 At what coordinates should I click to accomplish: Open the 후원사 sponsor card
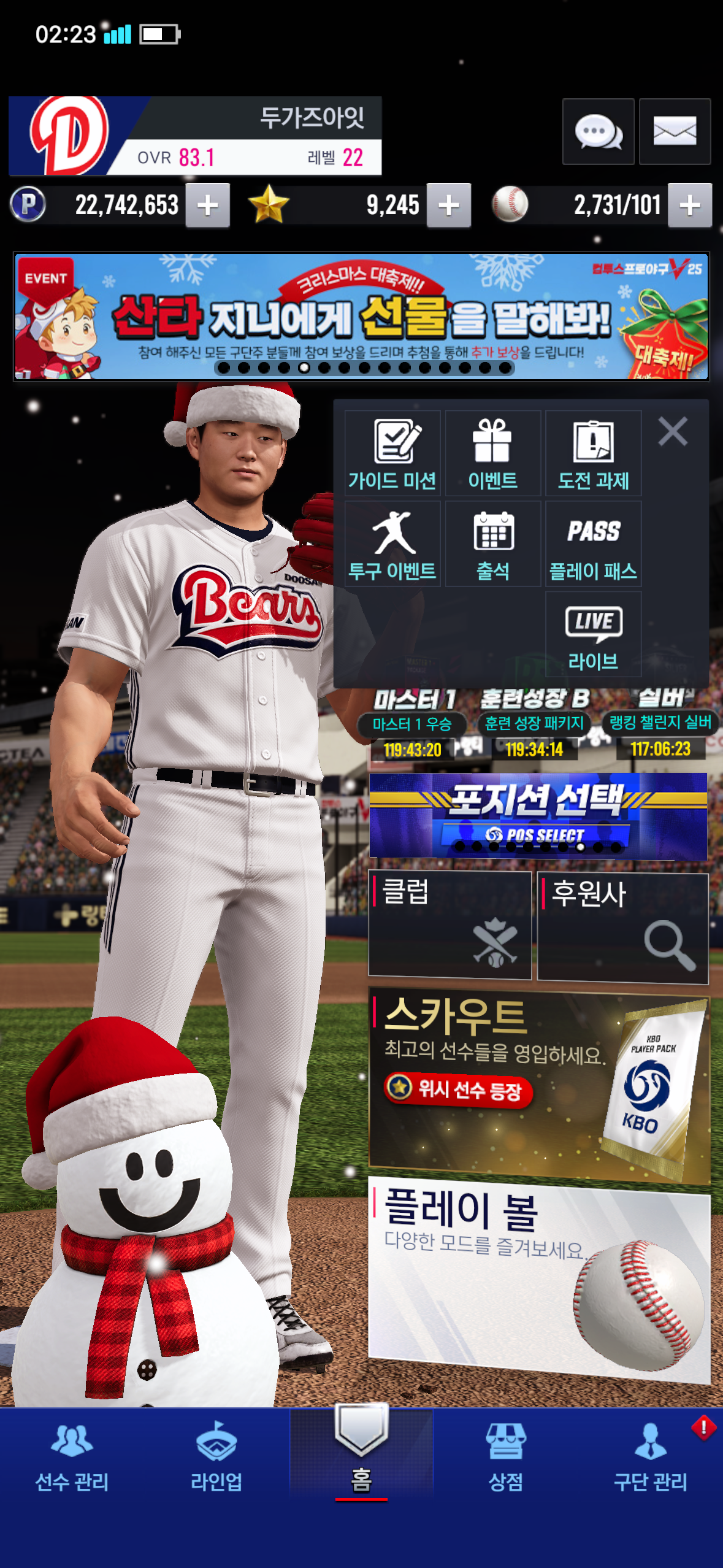[622, 928]
